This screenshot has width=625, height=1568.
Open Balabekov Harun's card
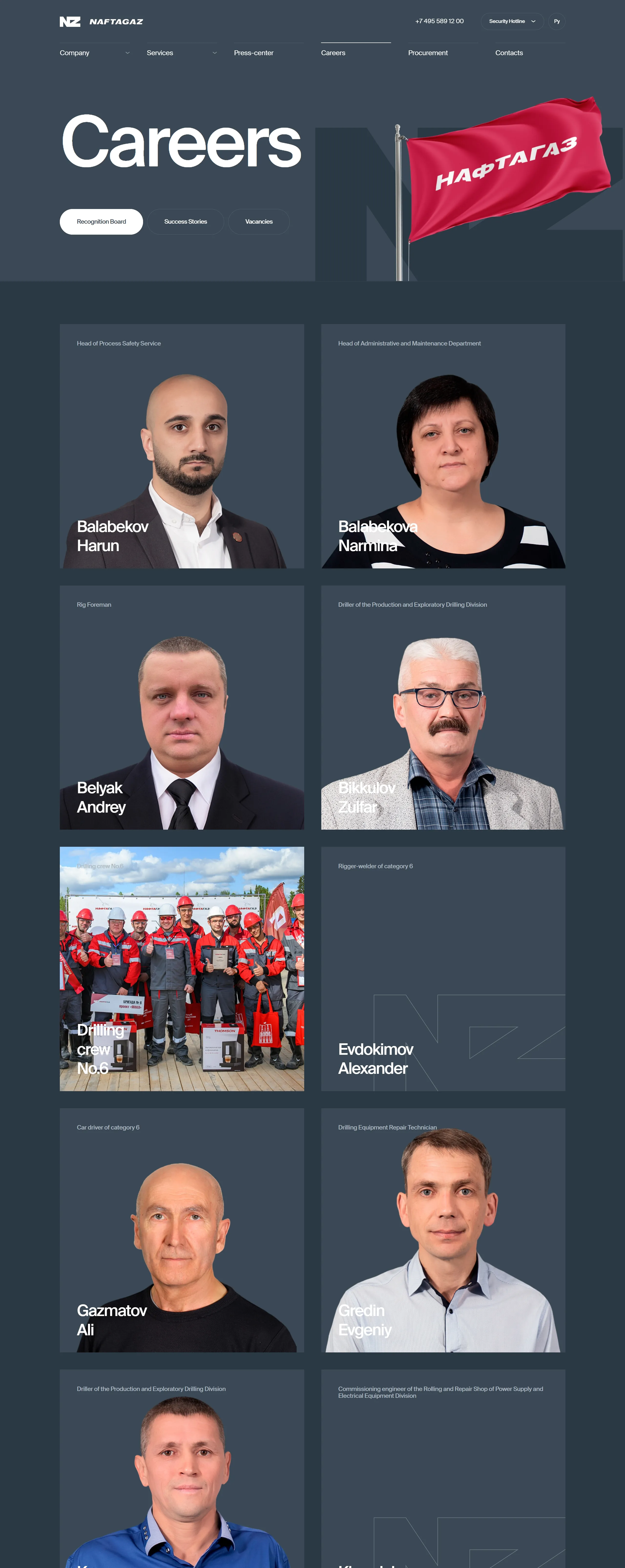181,446
